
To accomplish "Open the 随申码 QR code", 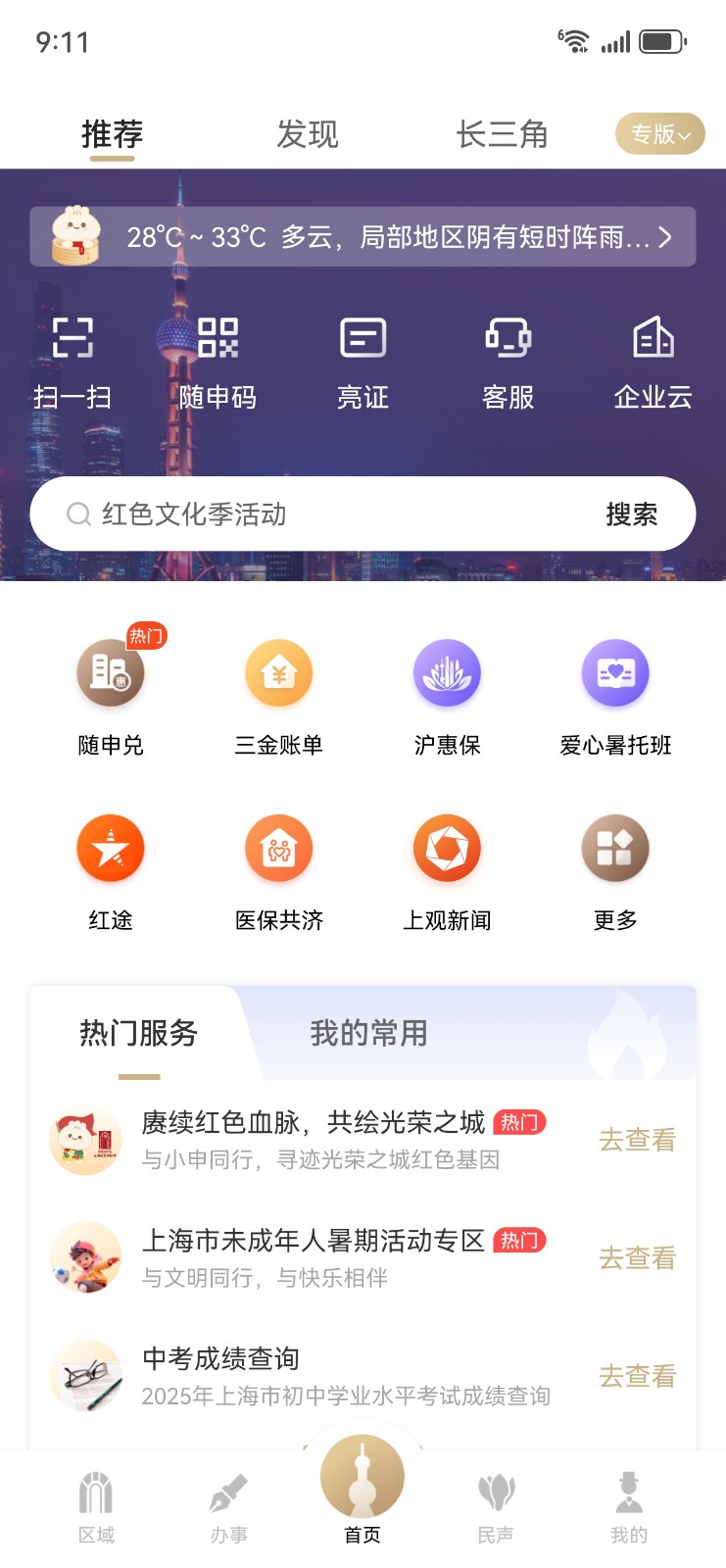I will (x=218, y=361).
